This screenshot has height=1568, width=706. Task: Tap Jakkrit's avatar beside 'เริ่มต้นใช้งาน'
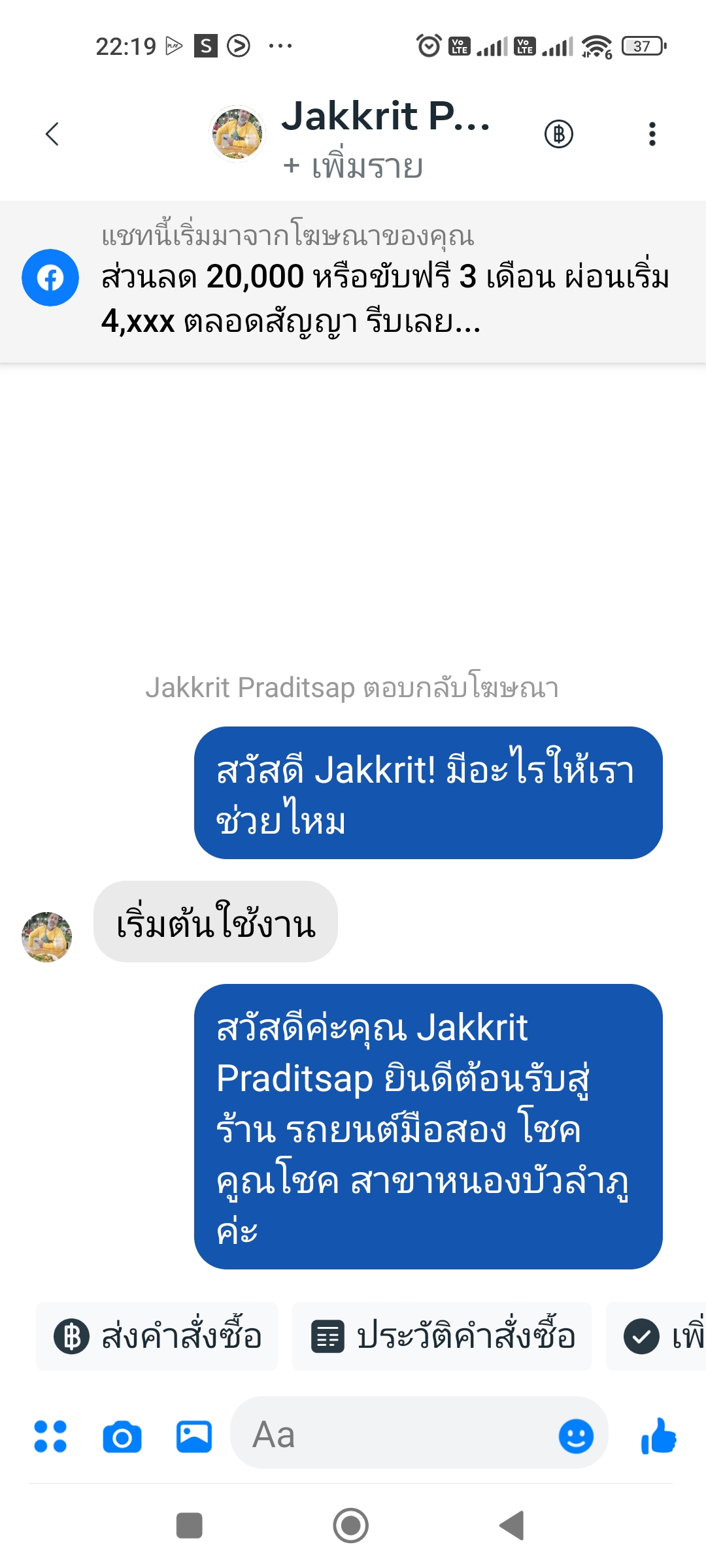[x=46, y=937]
